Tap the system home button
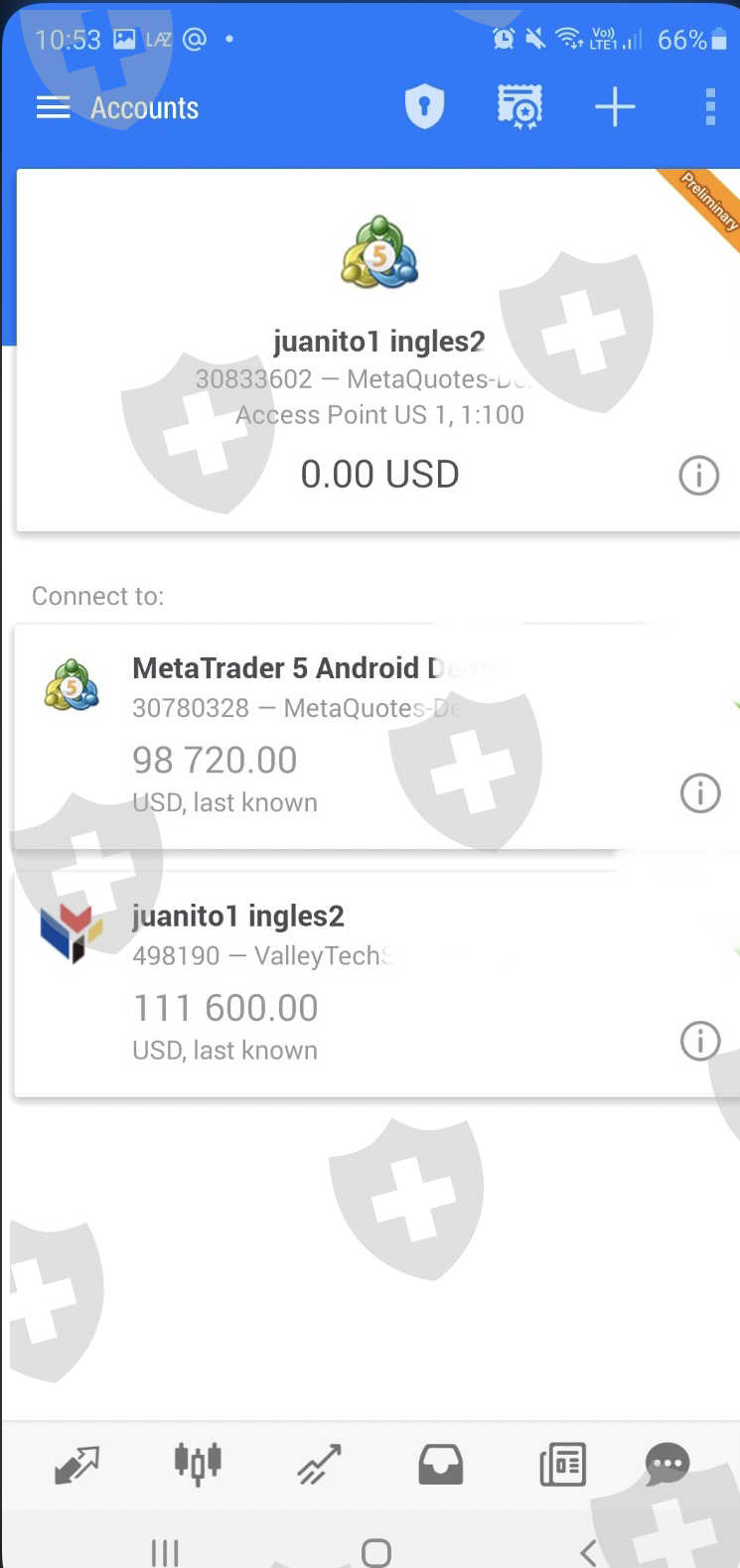The height and width of the screenshot is (1568, 740). pyautogui.click(x=375, y=1551)
